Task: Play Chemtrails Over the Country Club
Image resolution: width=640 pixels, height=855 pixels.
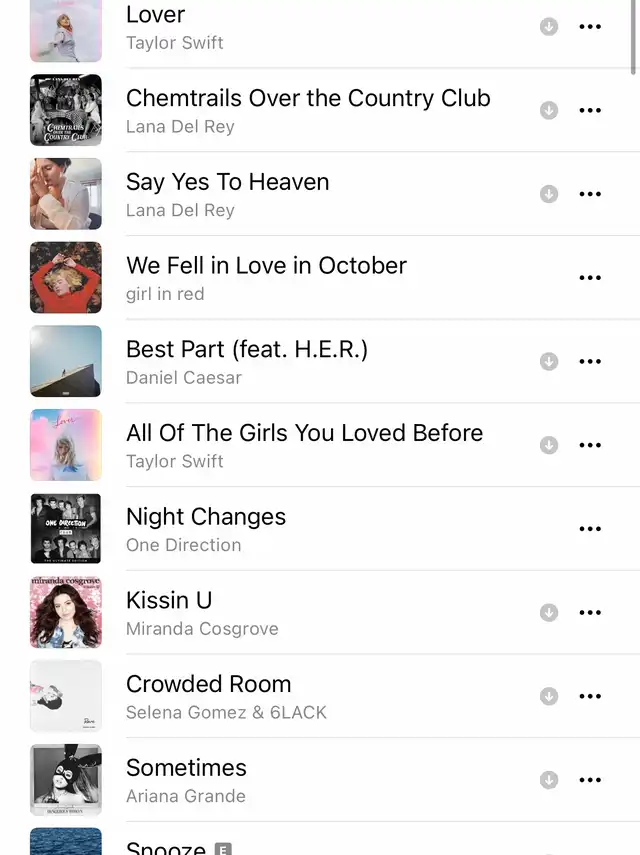Action: [308, 99]
